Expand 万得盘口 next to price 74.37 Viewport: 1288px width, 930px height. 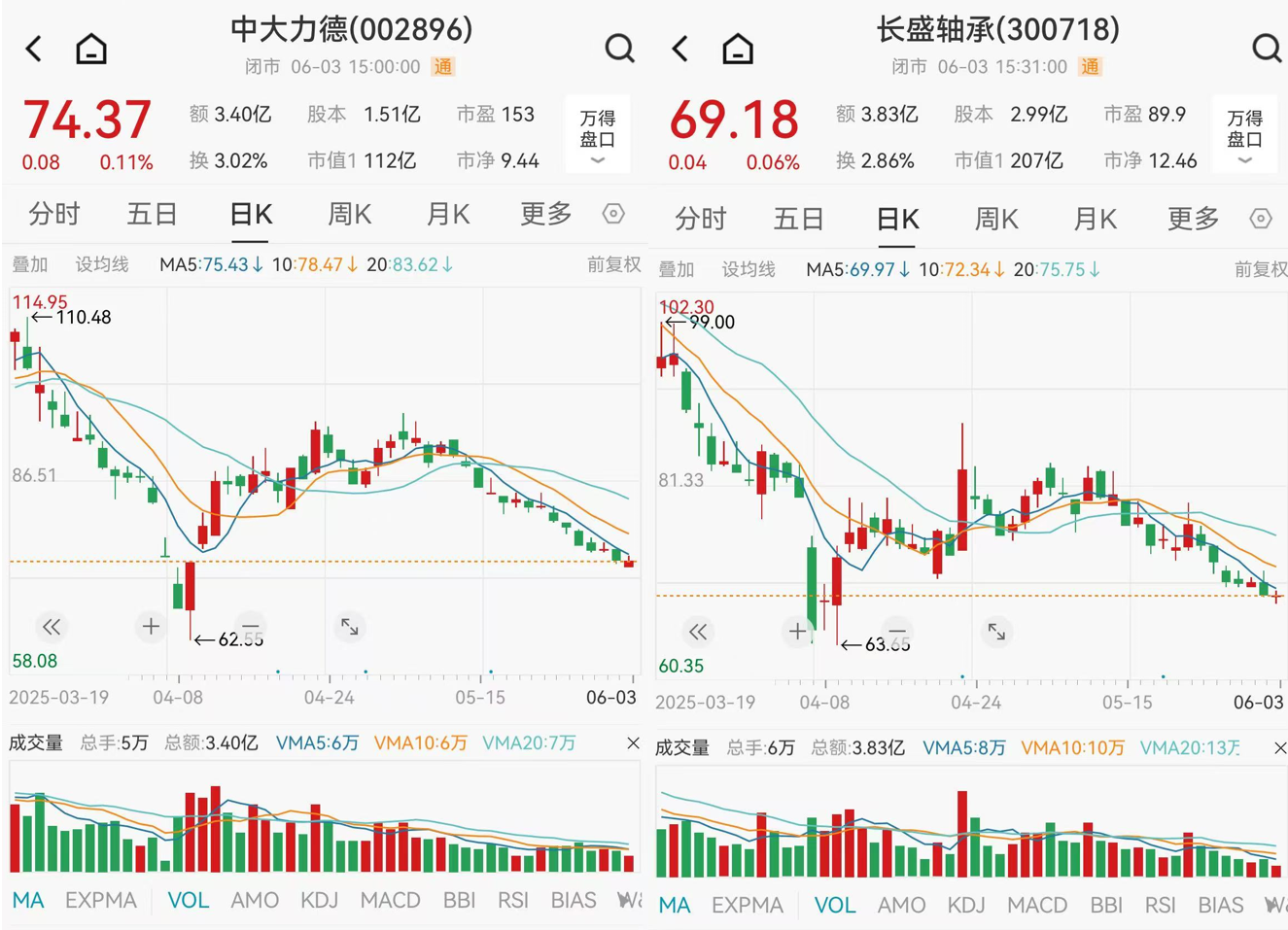click(x=597, y=135)
